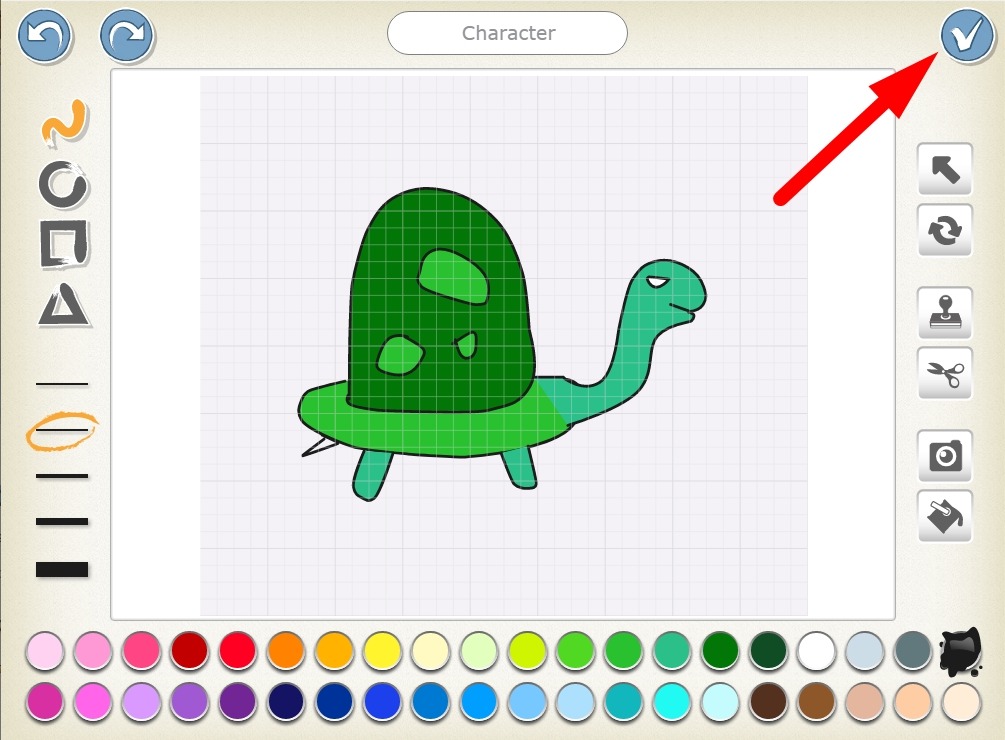
Task: Choose the white color swatch
Action: 816,650
